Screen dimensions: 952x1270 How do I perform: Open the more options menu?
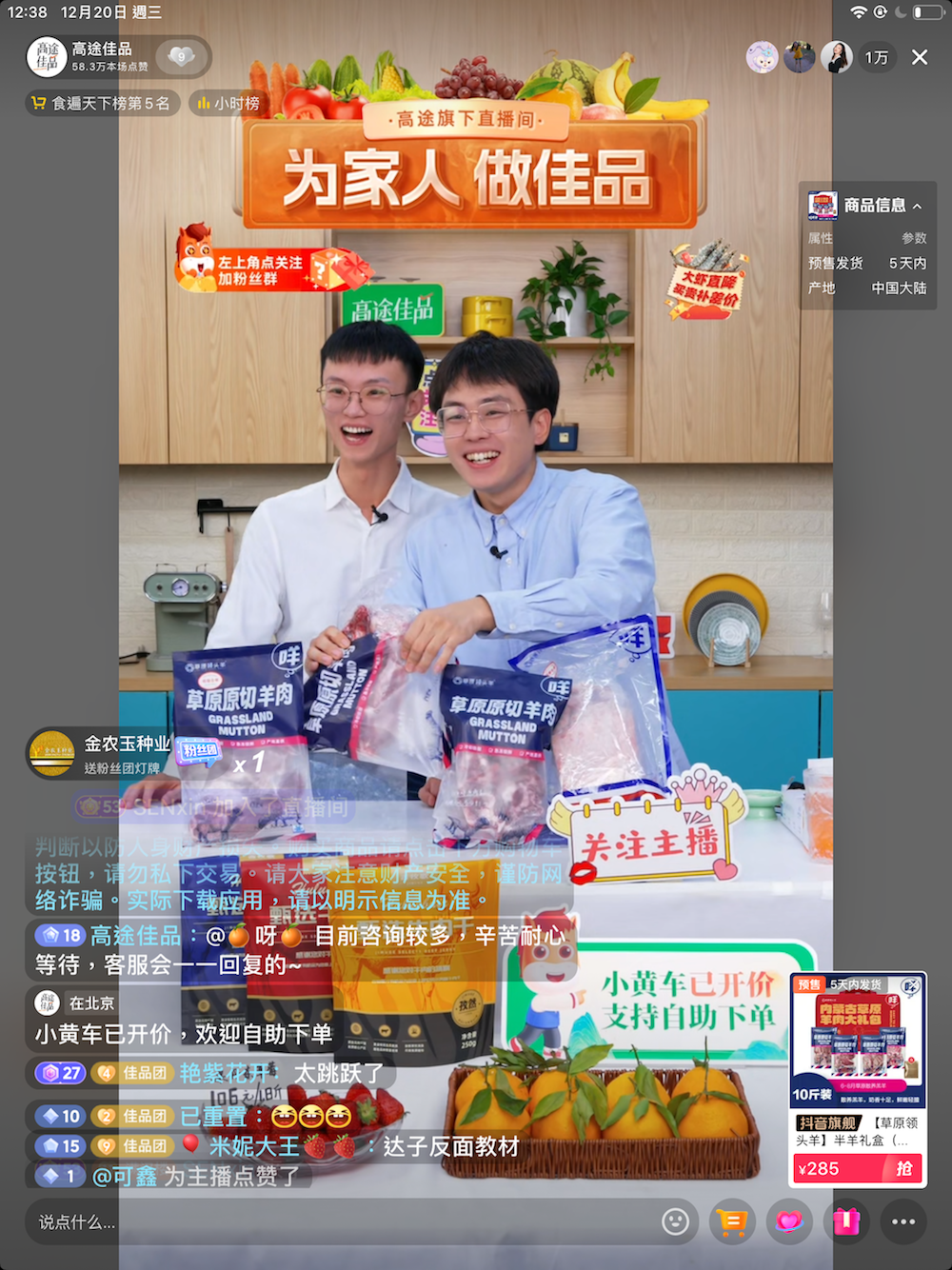tap(902, 1221)
